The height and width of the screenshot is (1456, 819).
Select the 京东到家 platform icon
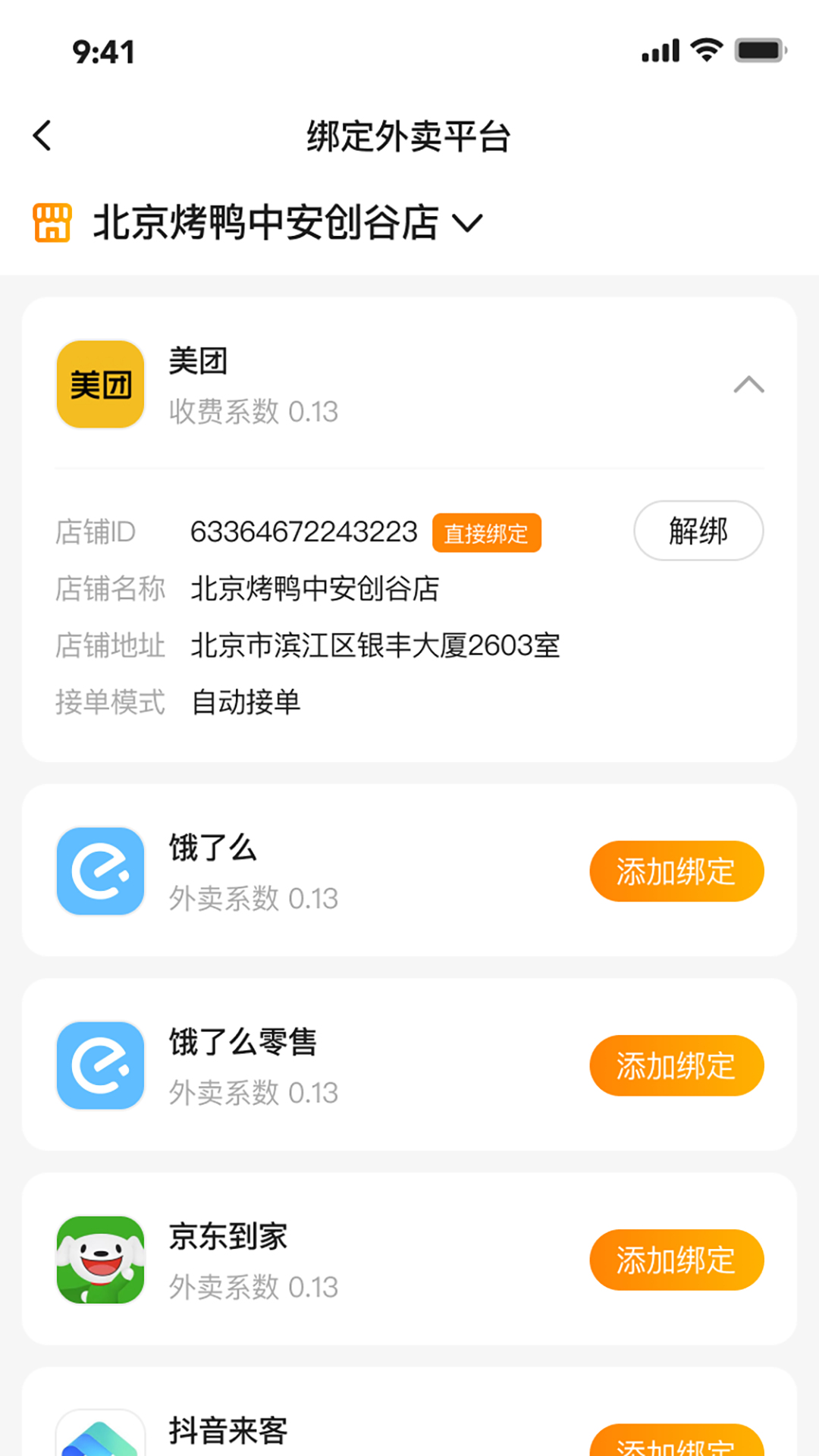(x=99, y=1259)
